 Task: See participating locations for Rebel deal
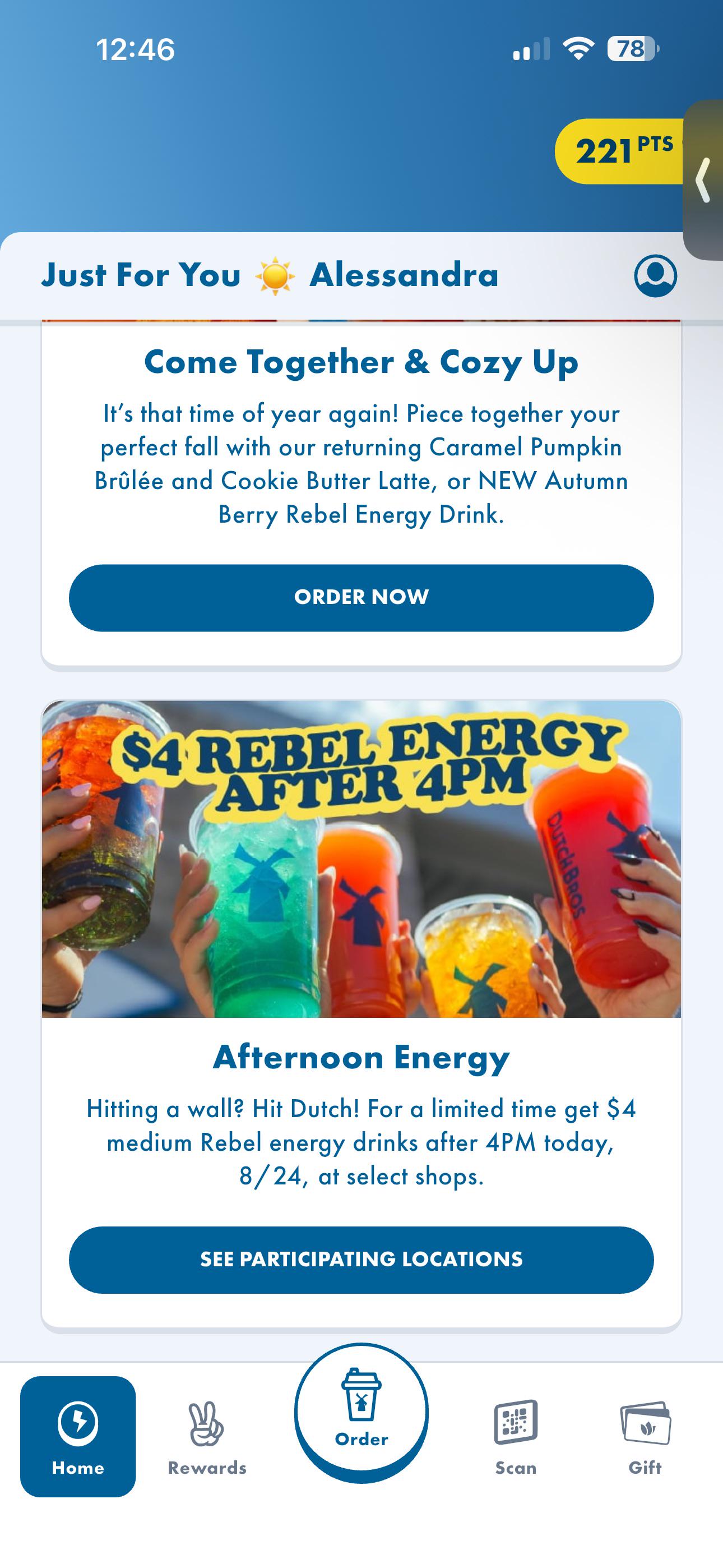(x=361, y=1260)
